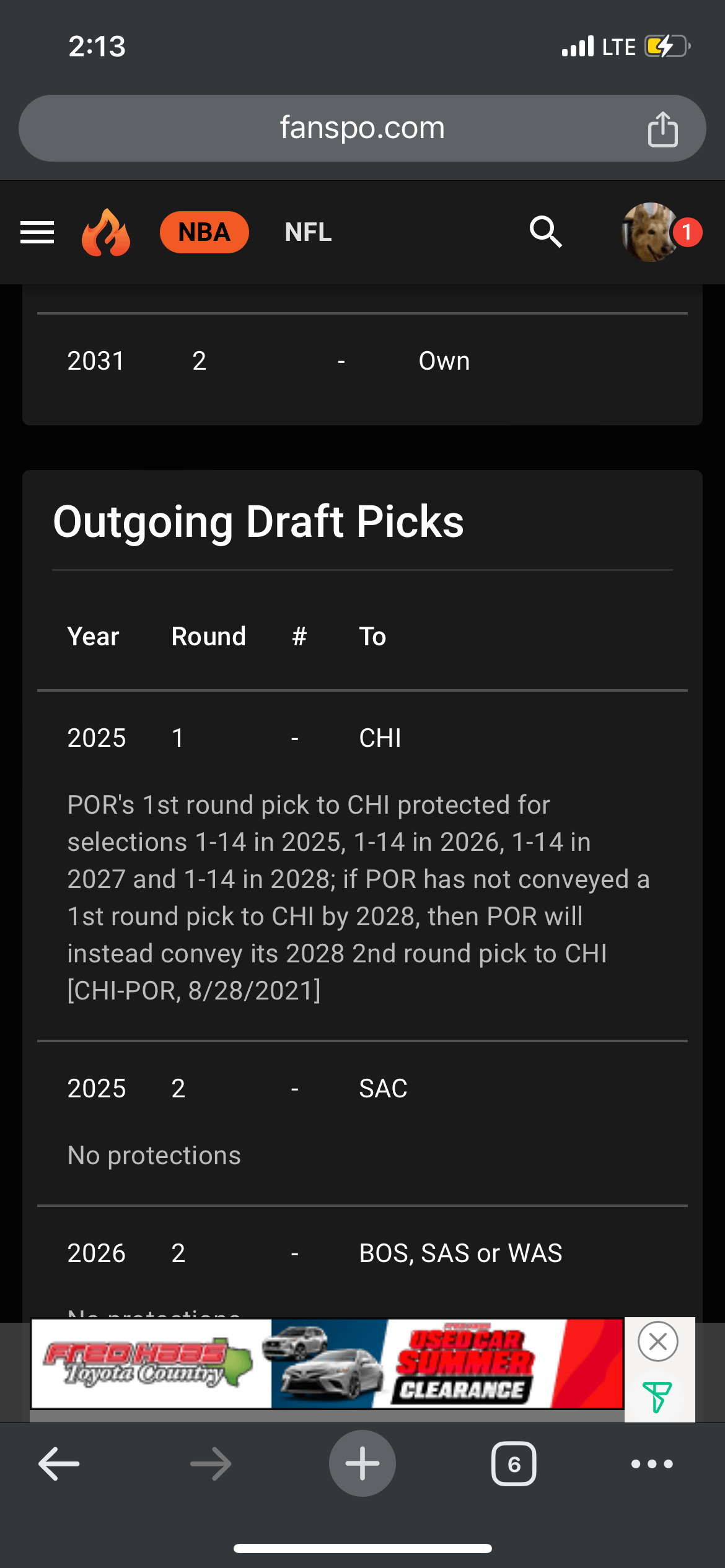Go back to the previous page
This screenshot has width=725, height=1568.
[x=59, y=1464]
